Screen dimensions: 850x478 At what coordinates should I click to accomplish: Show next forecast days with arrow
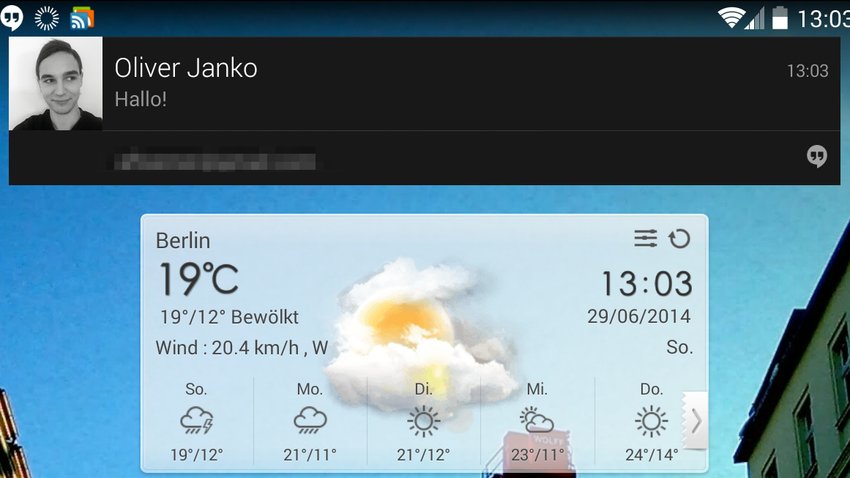tap(695, 421)
